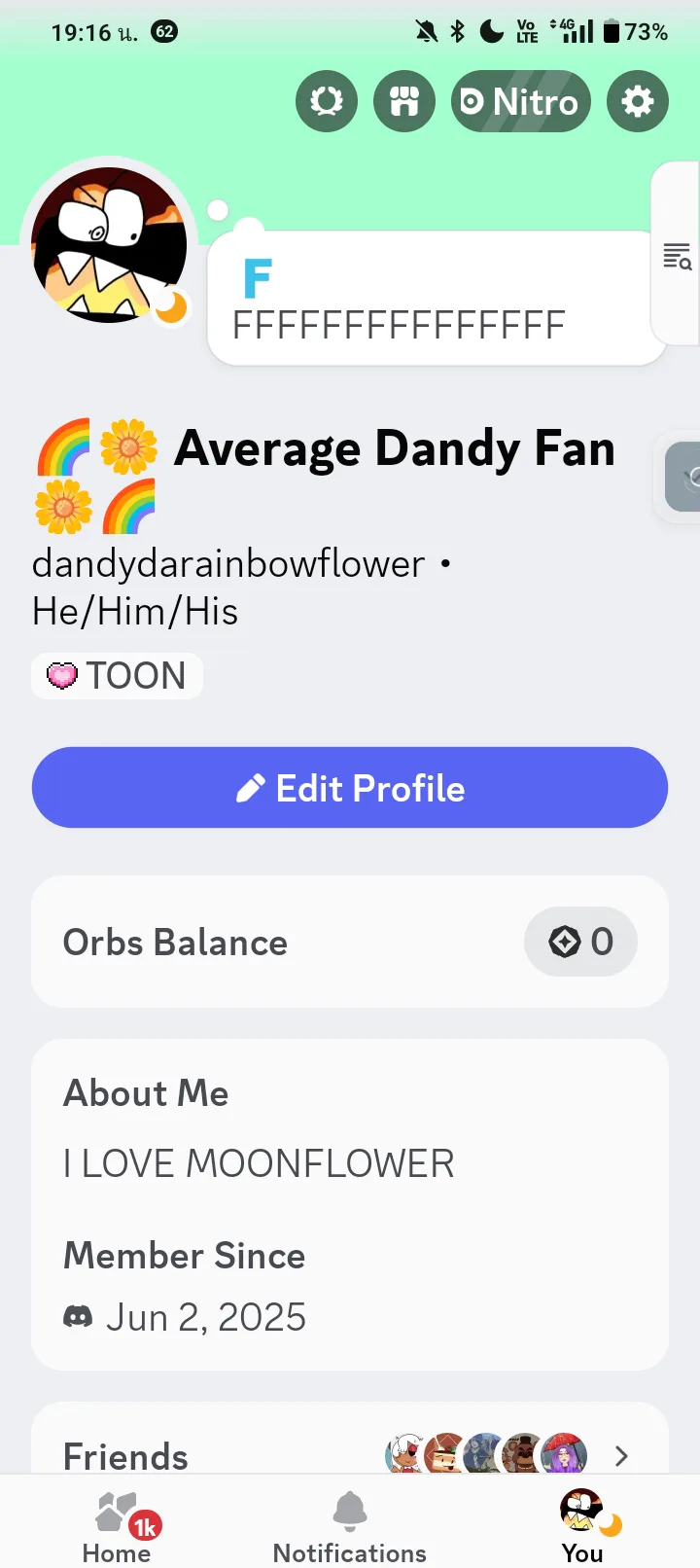Screen dimensions: 700x1568
Task: Switch to the Home tab
Action: tap(117, 1529)
